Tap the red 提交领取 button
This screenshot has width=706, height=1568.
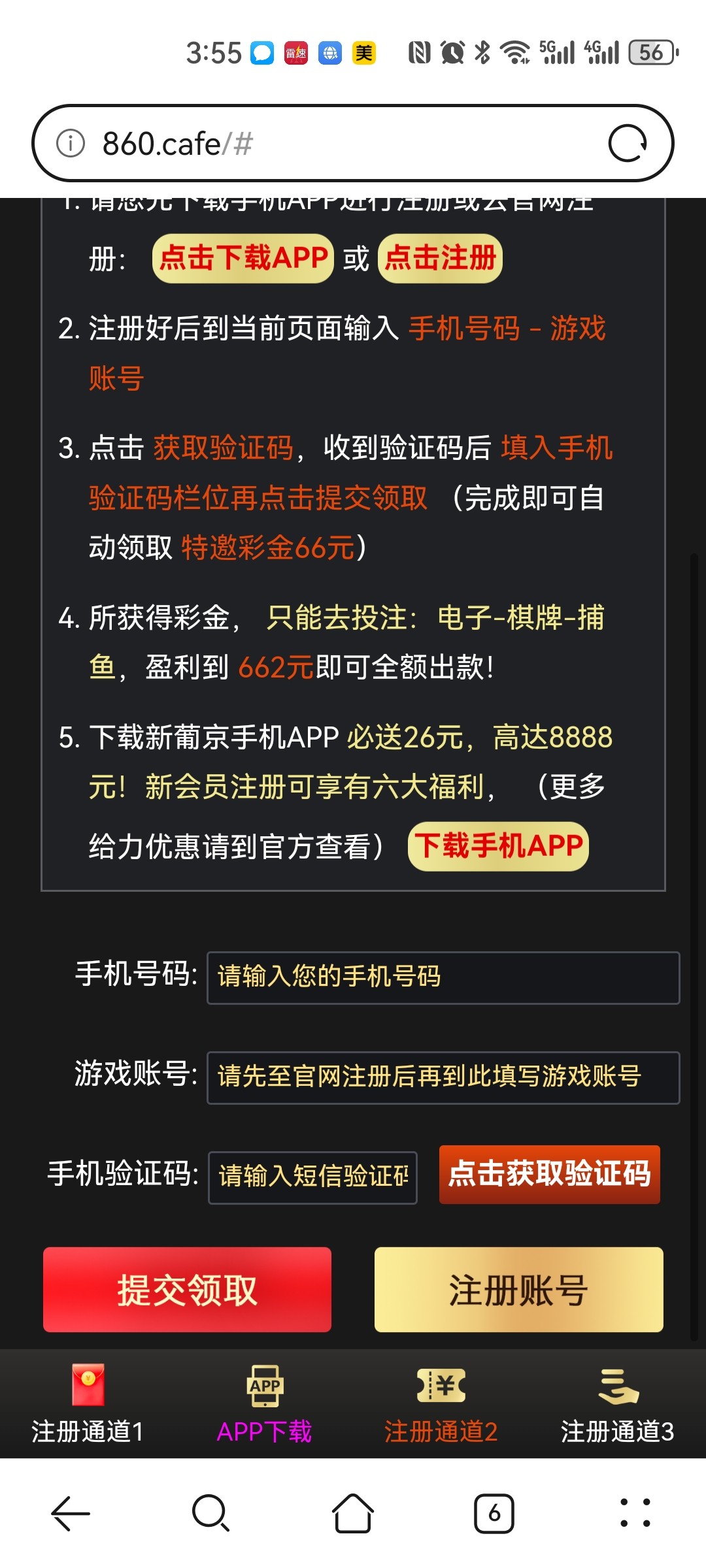[x=187, y=1290]
